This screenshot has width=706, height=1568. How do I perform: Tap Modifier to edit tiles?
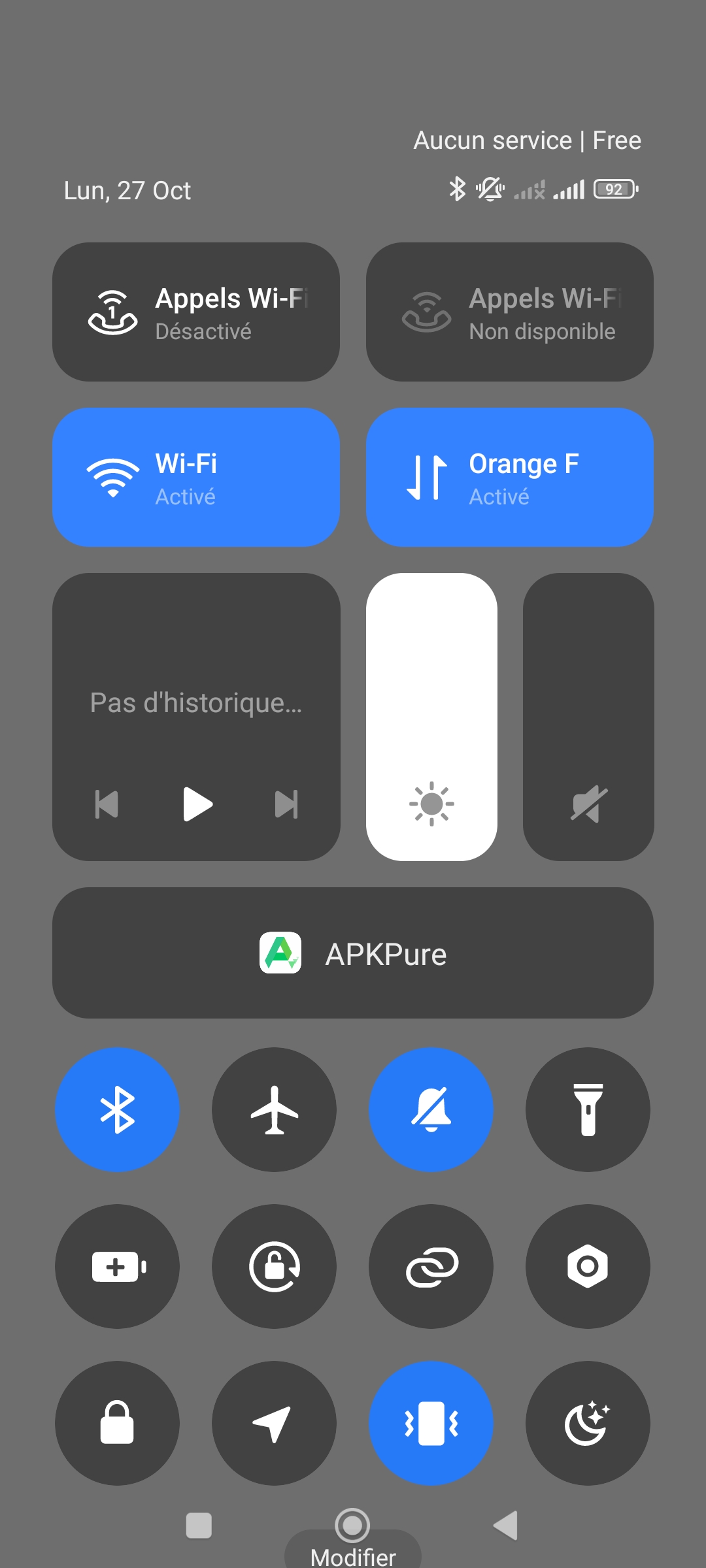pos(353,1556)
